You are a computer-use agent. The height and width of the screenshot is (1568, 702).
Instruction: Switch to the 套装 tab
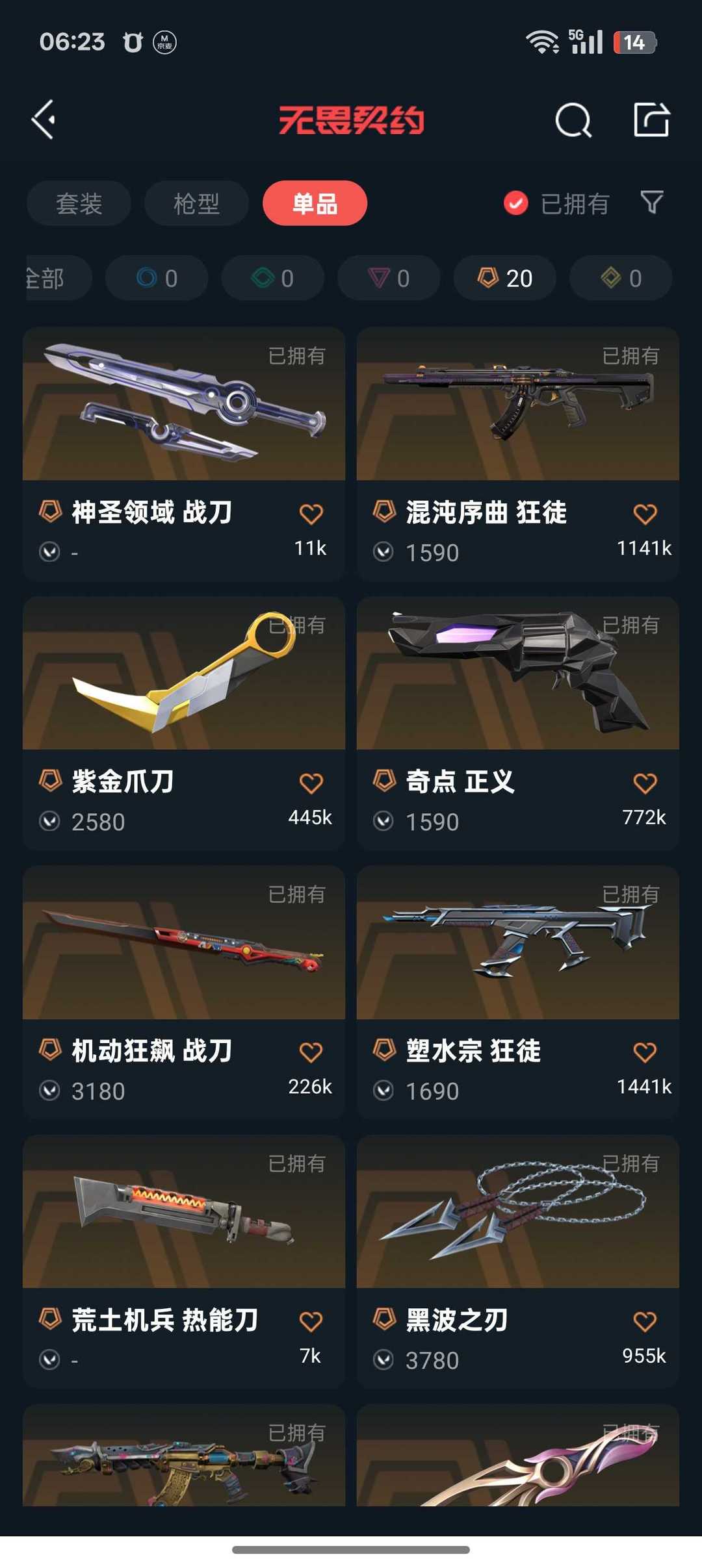click(79, 203)
